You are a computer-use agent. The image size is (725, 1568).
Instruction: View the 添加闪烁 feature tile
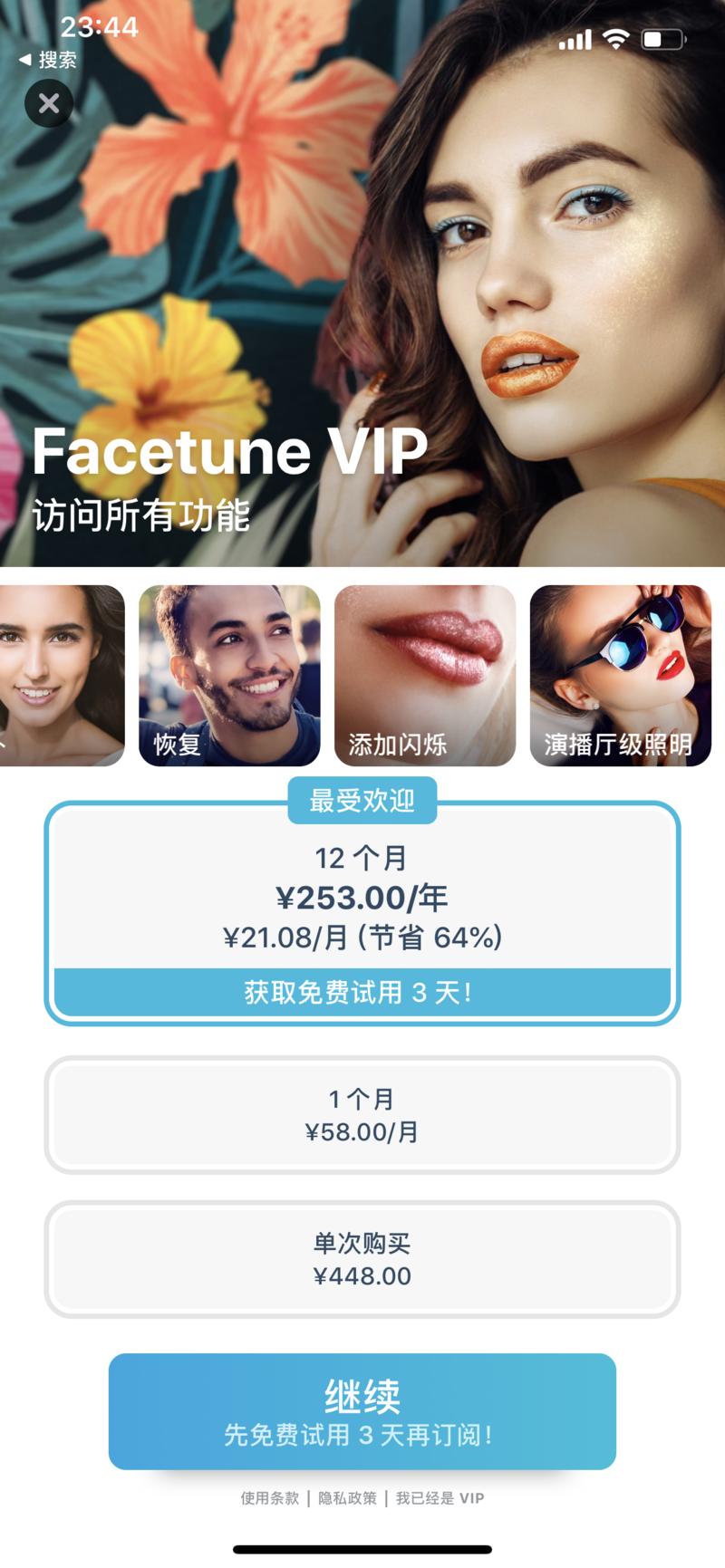[x=425, y=676]
